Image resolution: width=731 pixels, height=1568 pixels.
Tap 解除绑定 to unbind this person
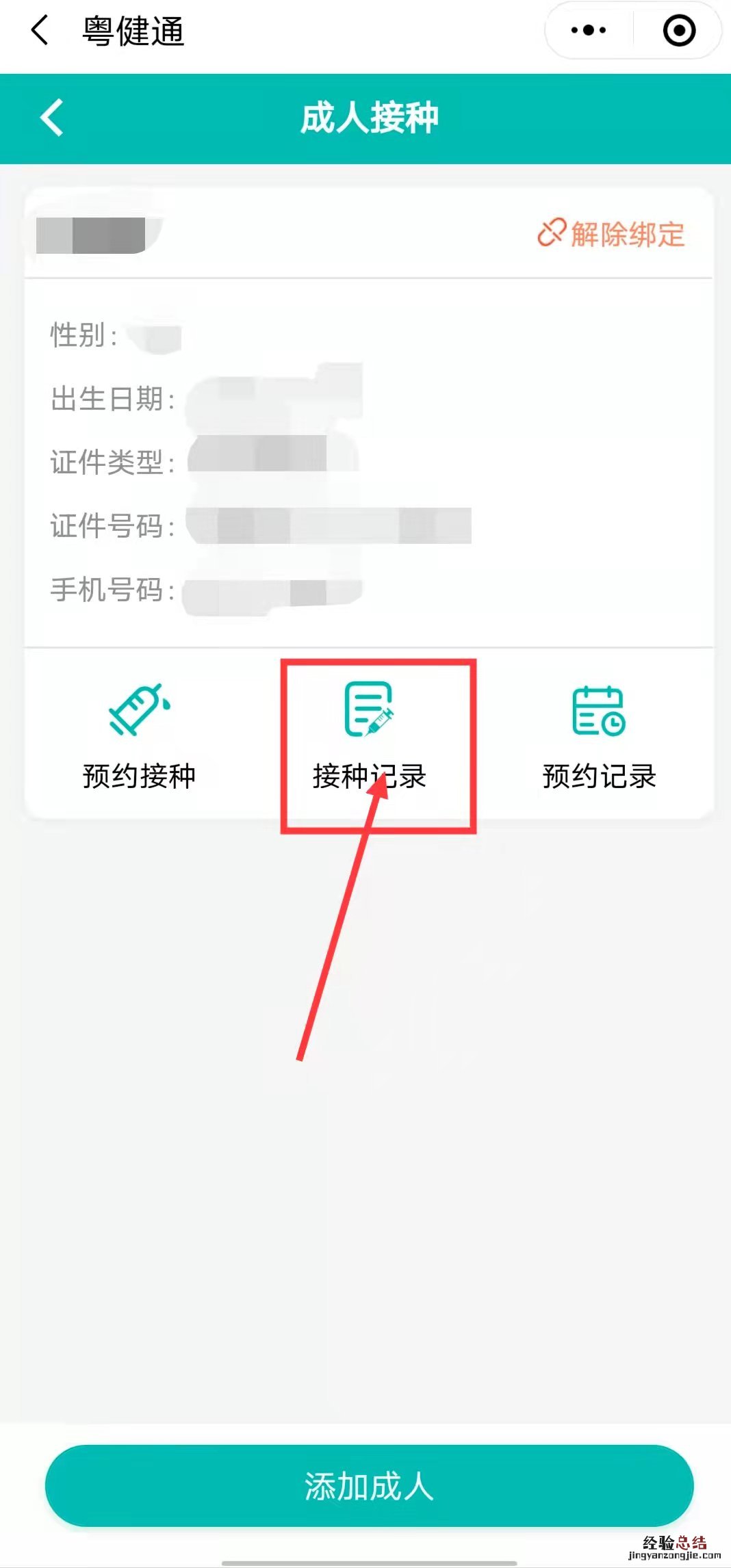611,234
